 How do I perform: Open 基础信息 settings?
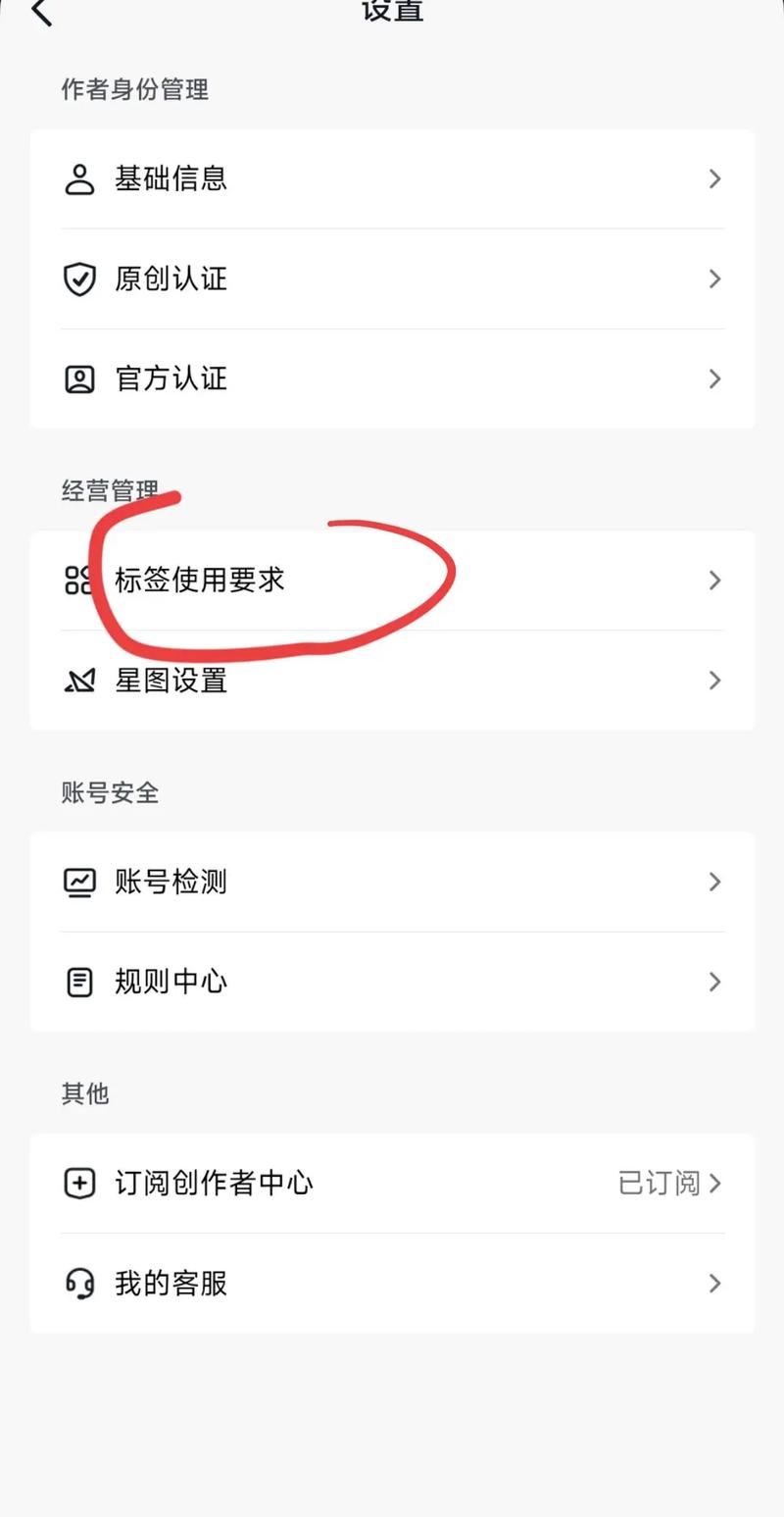tap(392, 178)
